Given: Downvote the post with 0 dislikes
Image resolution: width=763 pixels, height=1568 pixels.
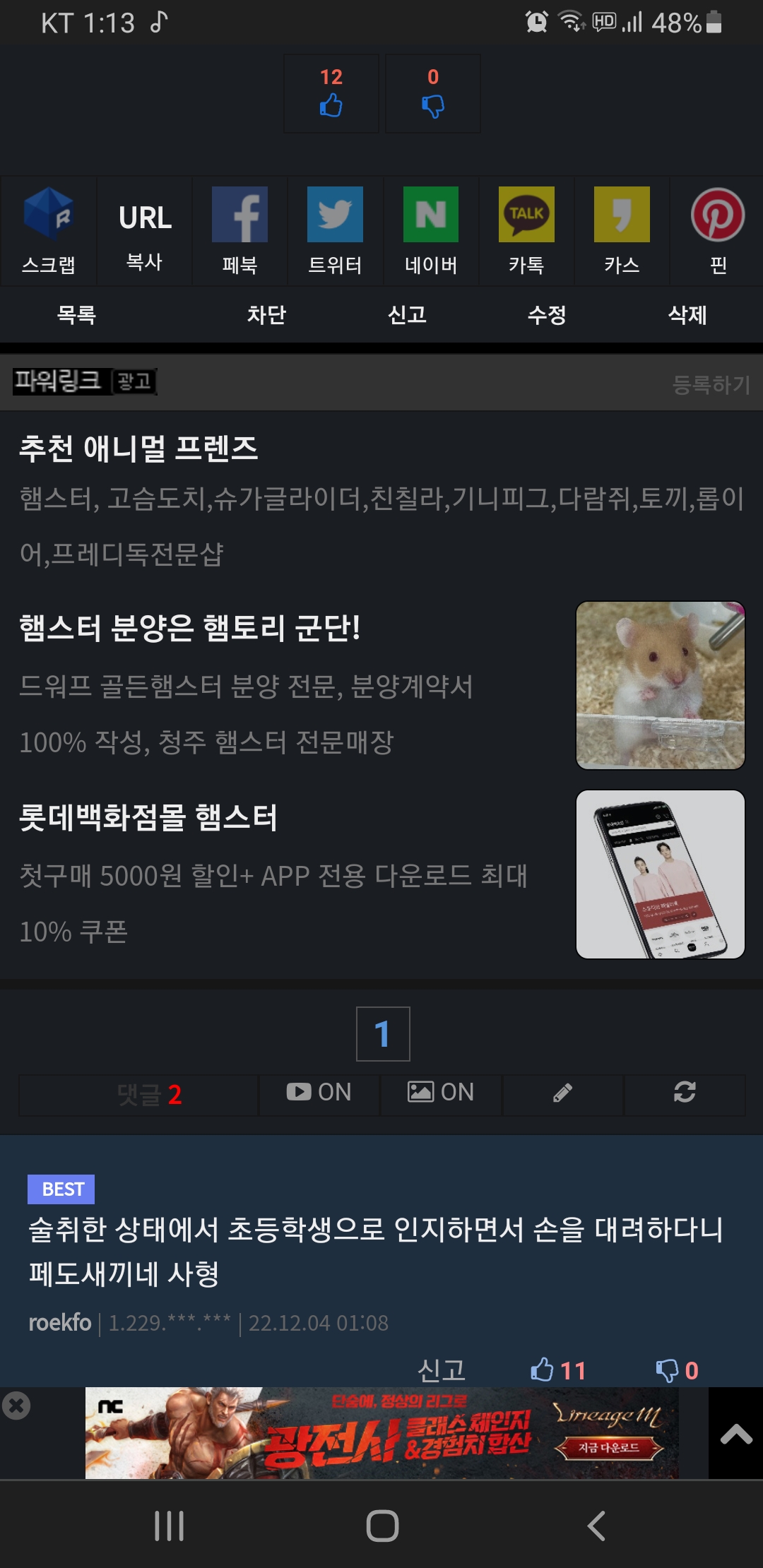Looking at the screenshot, I should pyautogui.click(x=432, y=94).
